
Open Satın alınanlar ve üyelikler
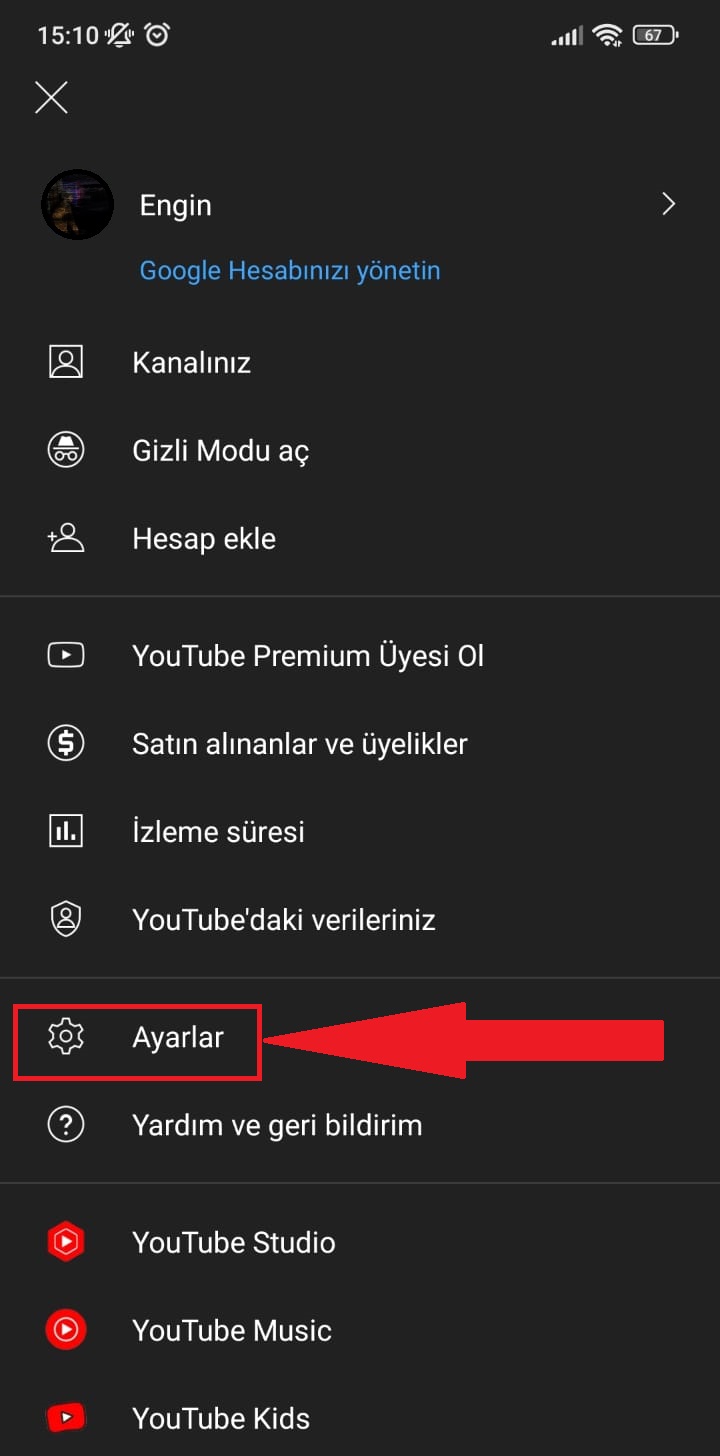click(300, 744)
